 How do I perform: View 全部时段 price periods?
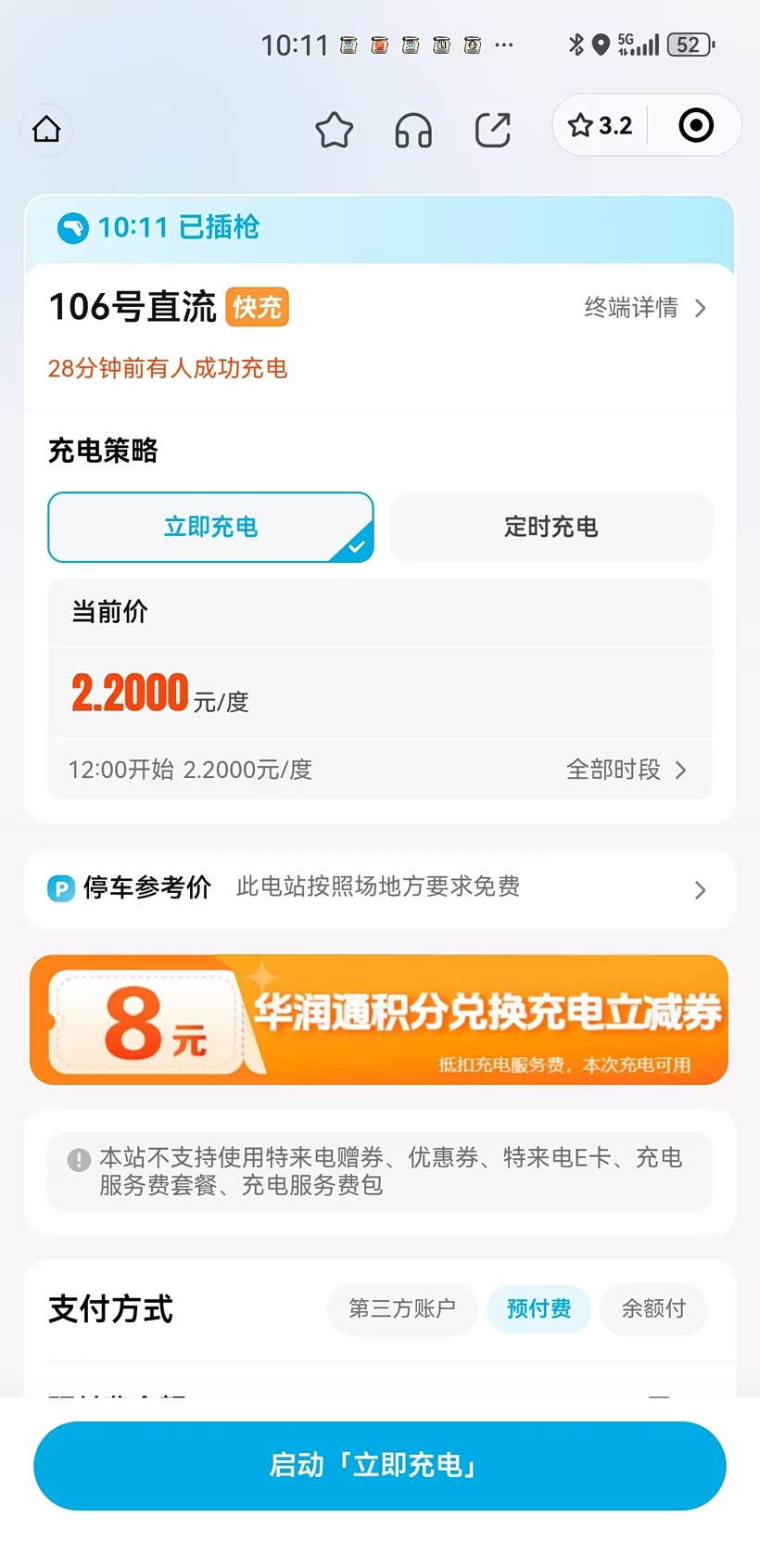(x=627, y=770)
